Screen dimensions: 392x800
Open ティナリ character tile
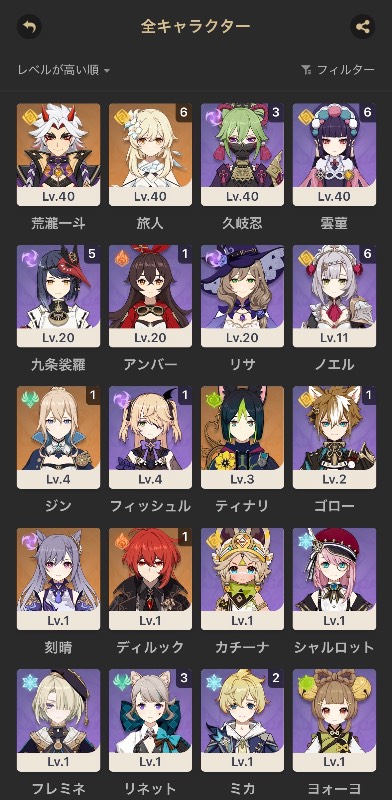pyautogui.click(x=242, y=437)
